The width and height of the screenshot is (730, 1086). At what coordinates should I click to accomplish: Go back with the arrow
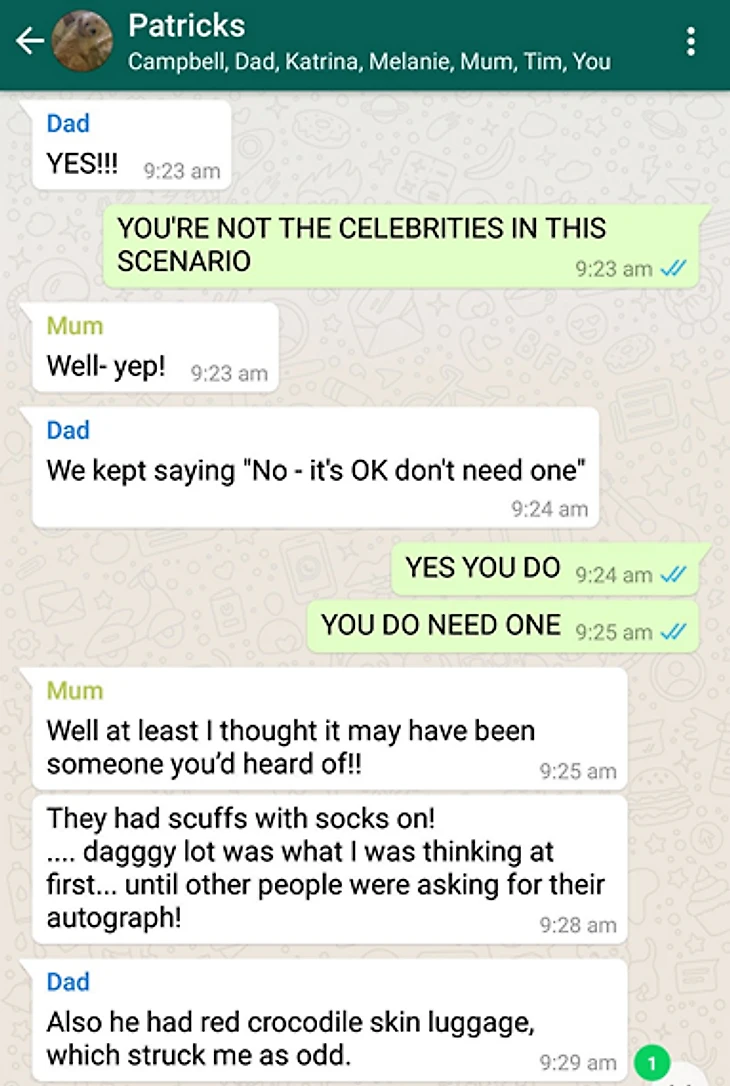coord(30,41)
